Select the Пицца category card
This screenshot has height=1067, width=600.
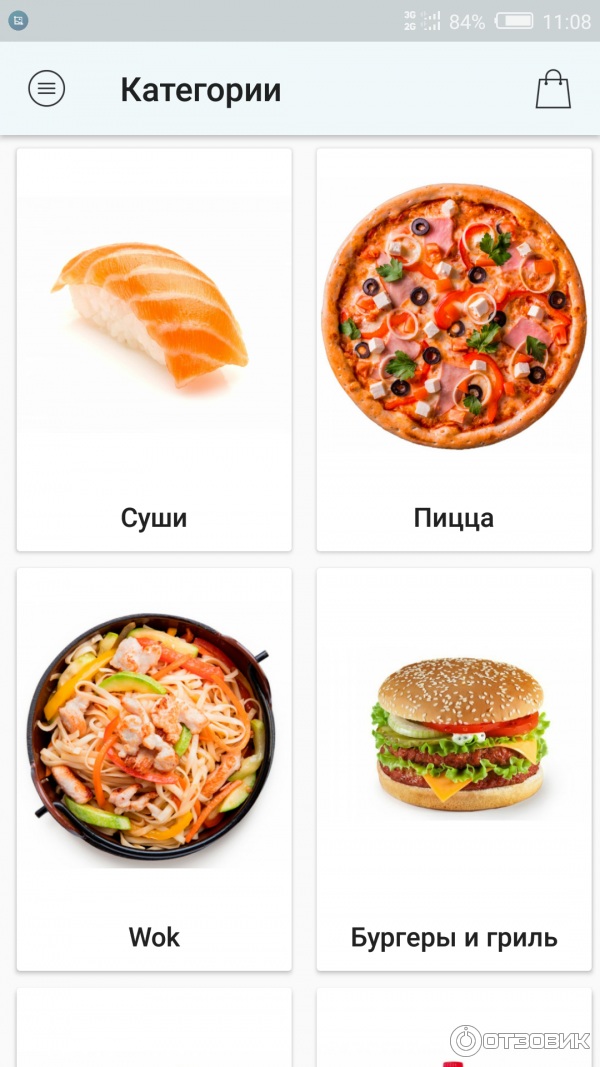pyautogui.click(x=454, y=350)
